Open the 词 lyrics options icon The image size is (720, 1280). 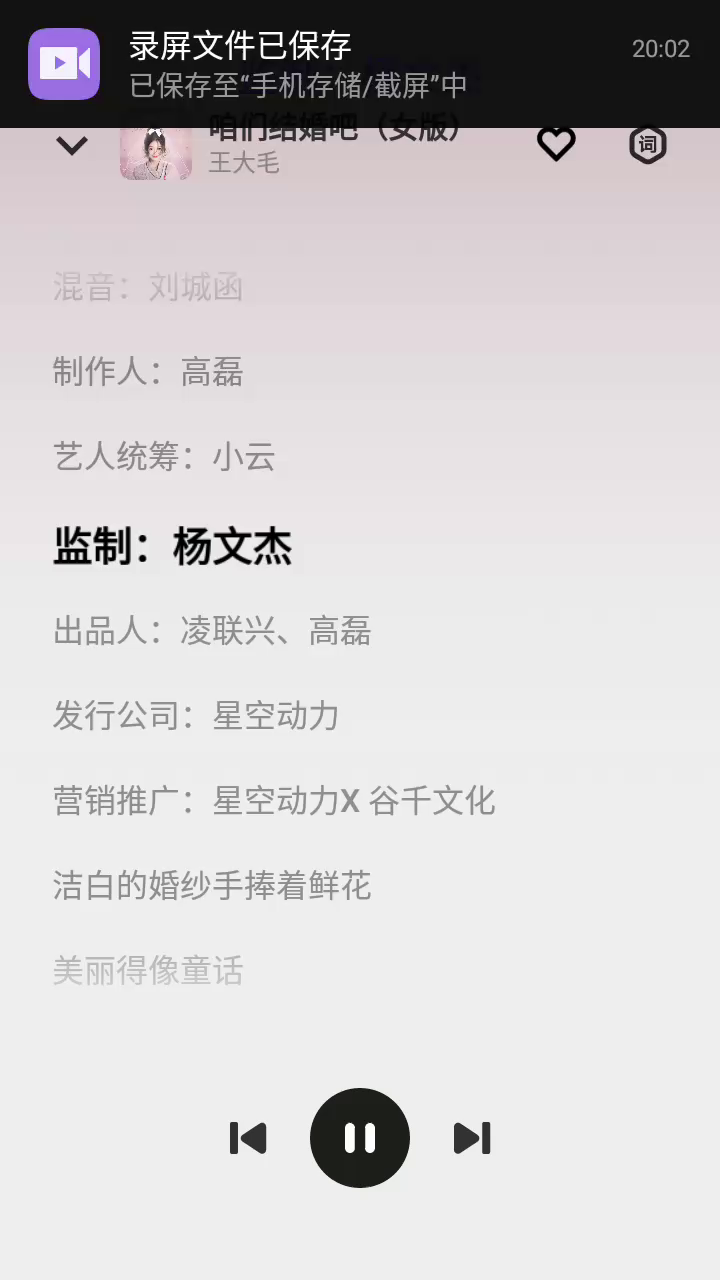(647, 145)
